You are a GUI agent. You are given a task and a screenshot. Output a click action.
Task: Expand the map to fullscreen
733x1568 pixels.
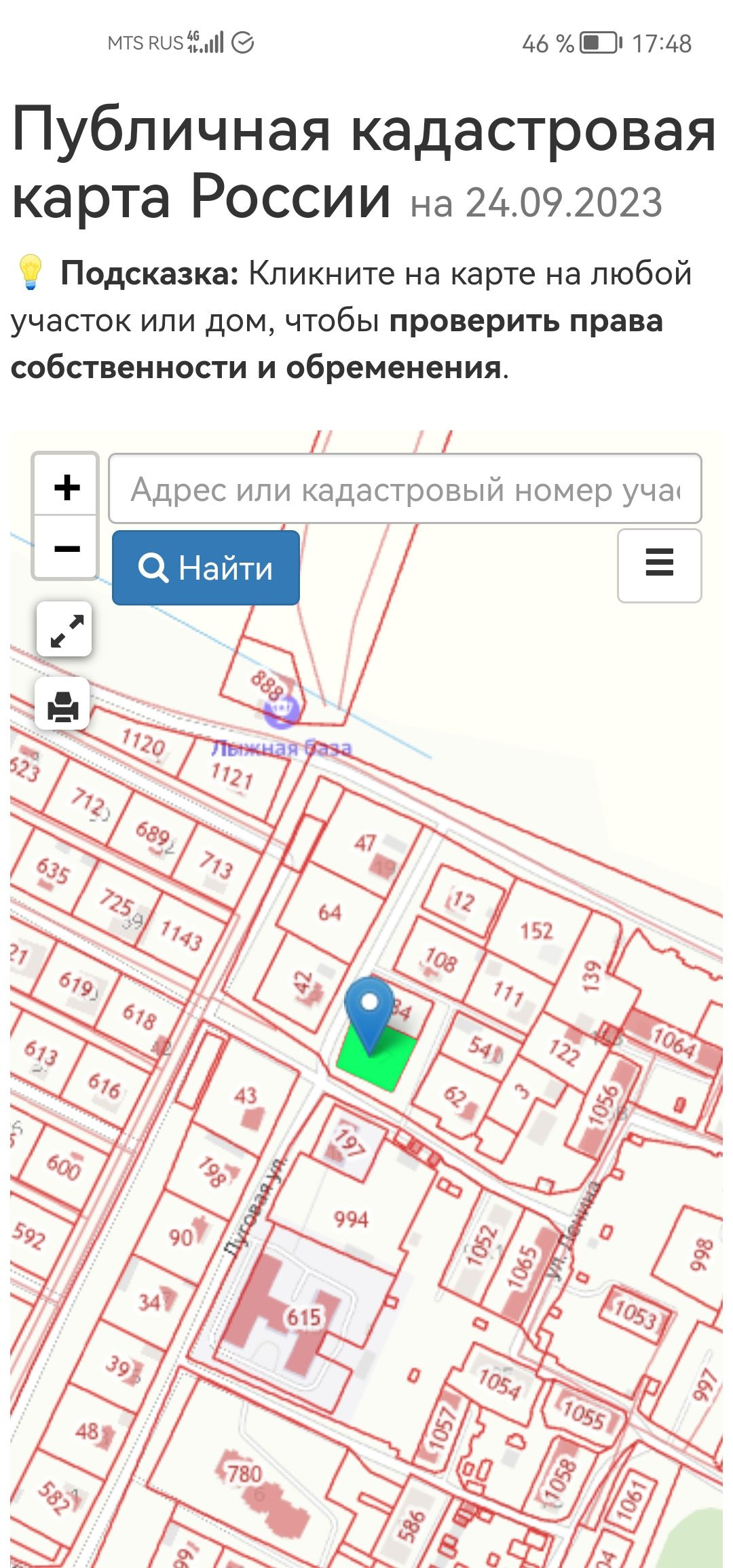(64, 629)
